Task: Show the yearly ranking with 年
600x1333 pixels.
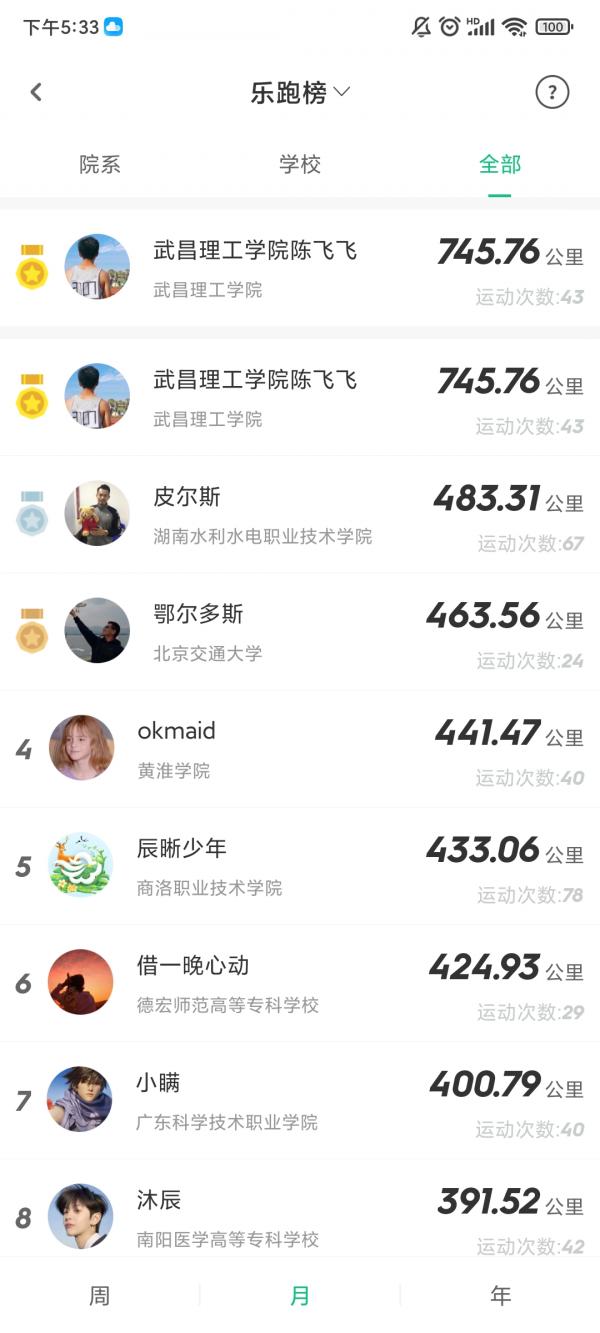Action: pos(500,1296)
